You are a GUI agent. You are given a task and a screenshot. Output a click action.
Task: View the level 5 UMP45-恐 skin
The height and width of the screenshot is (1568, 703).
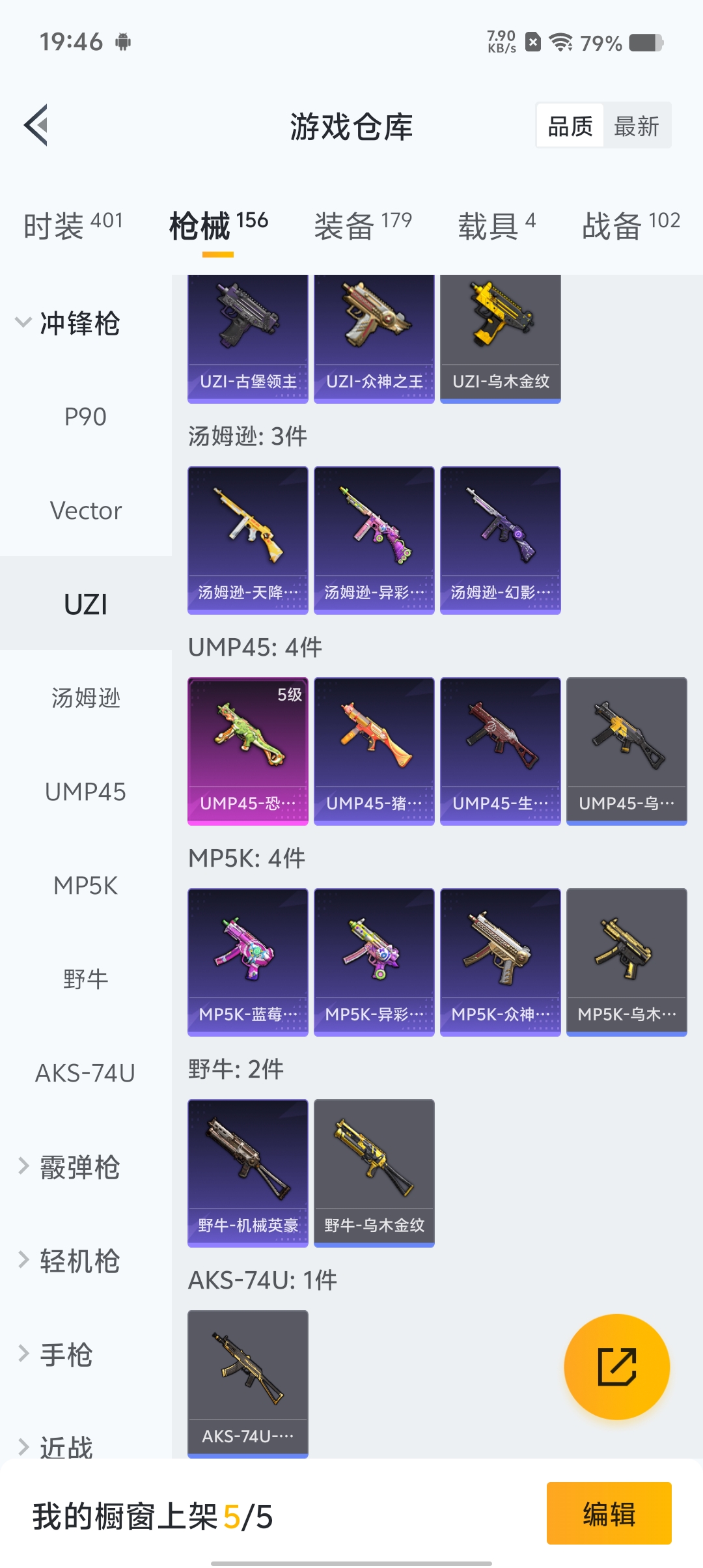coord(247,751)
